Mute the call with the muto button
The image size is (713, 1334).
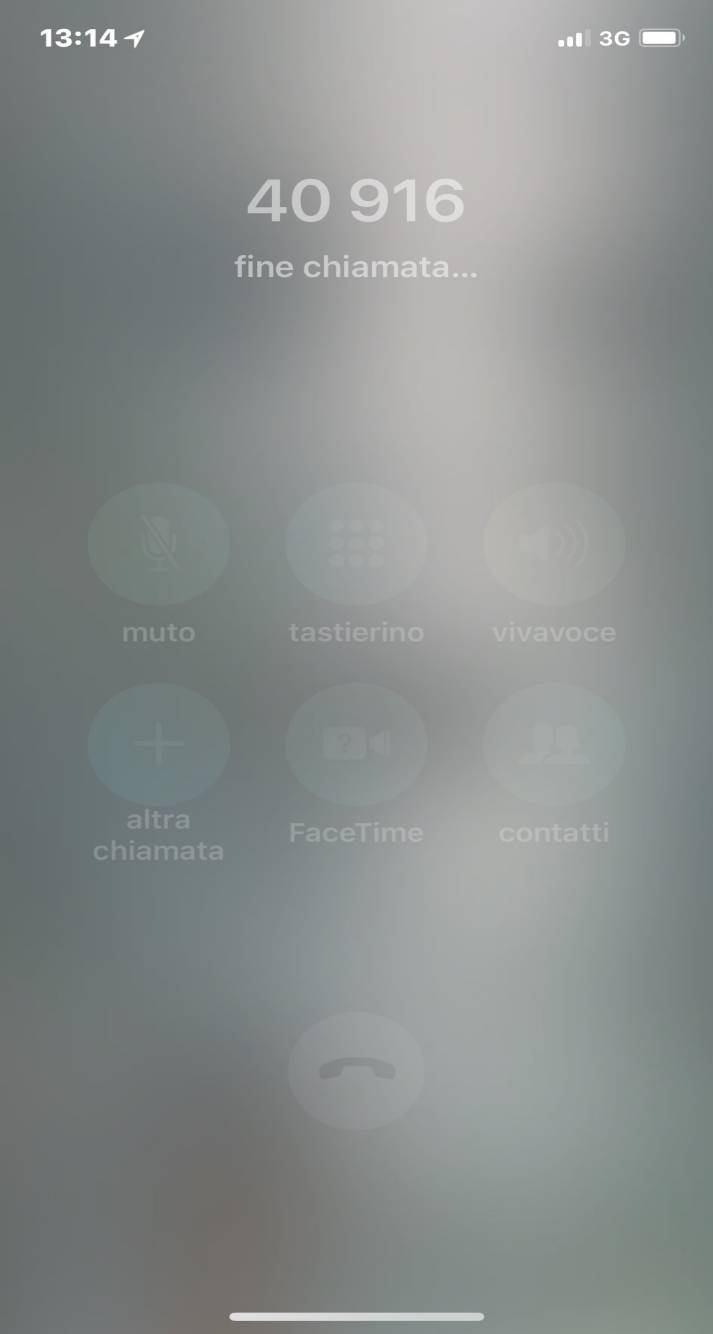[159, 544]
